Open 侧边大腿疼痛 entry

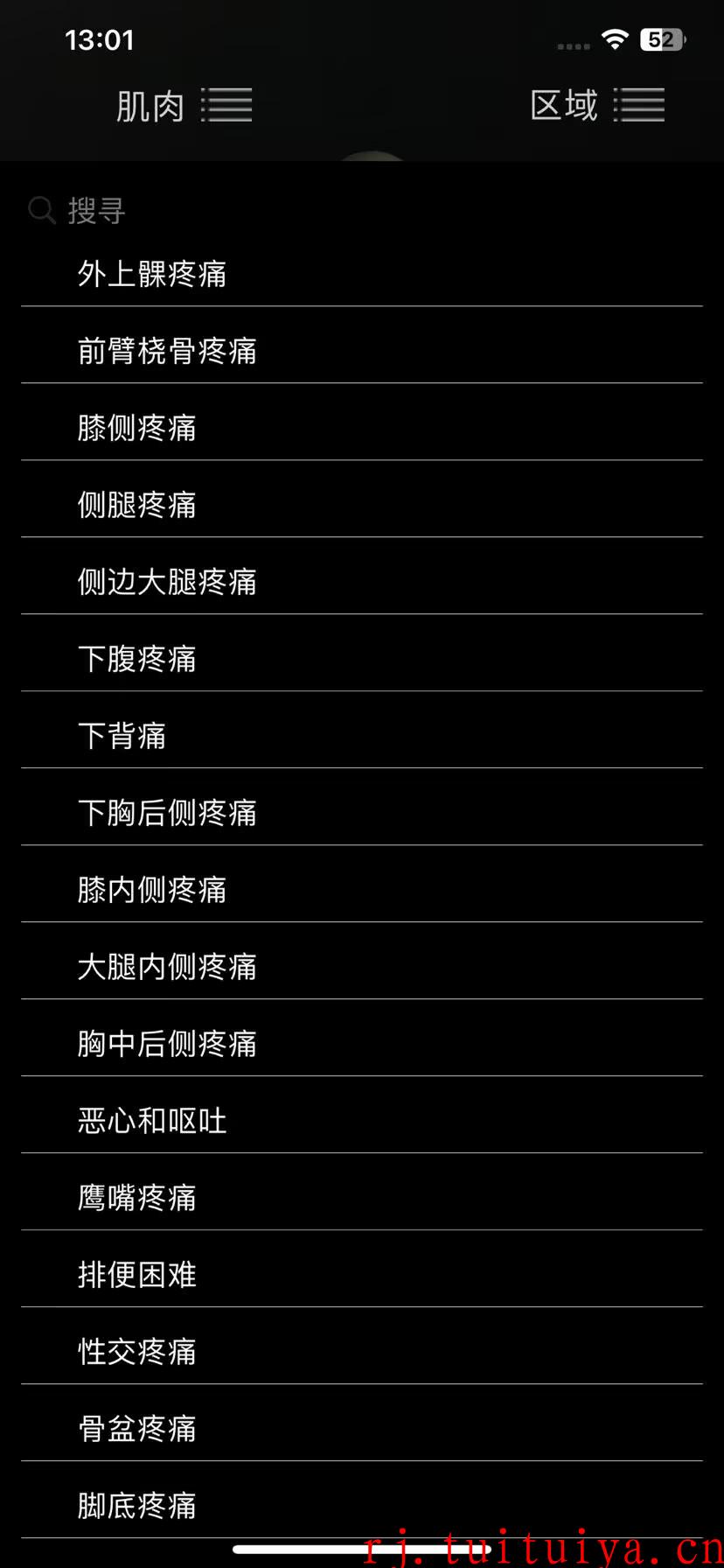[362, 582]
